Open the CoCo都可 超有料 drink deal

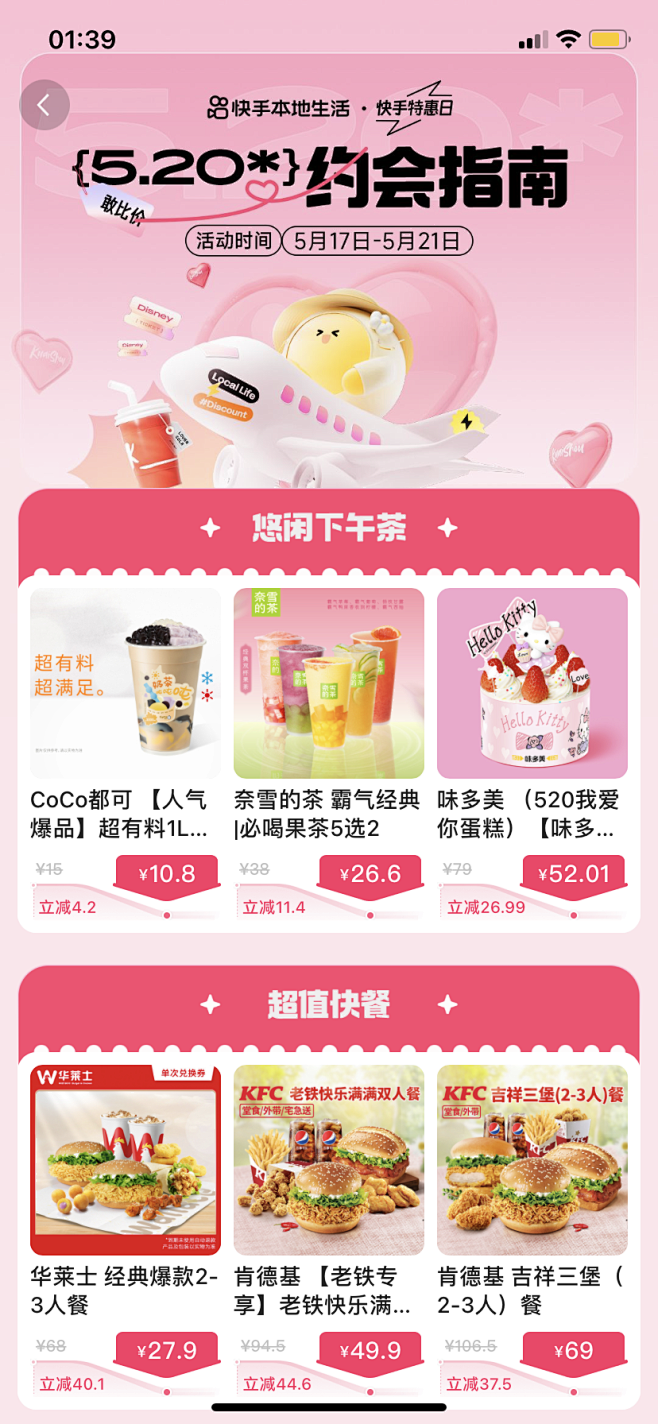tap(125, 684)
